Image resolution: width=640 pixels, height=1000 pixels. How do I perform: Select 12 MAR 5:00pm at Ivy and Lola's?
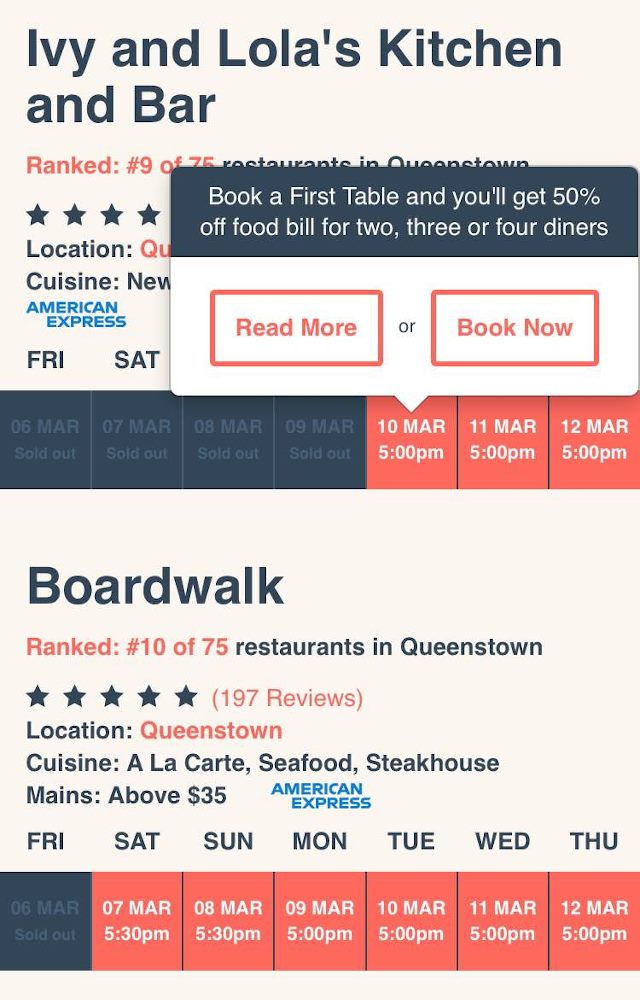tap(594, 440)
